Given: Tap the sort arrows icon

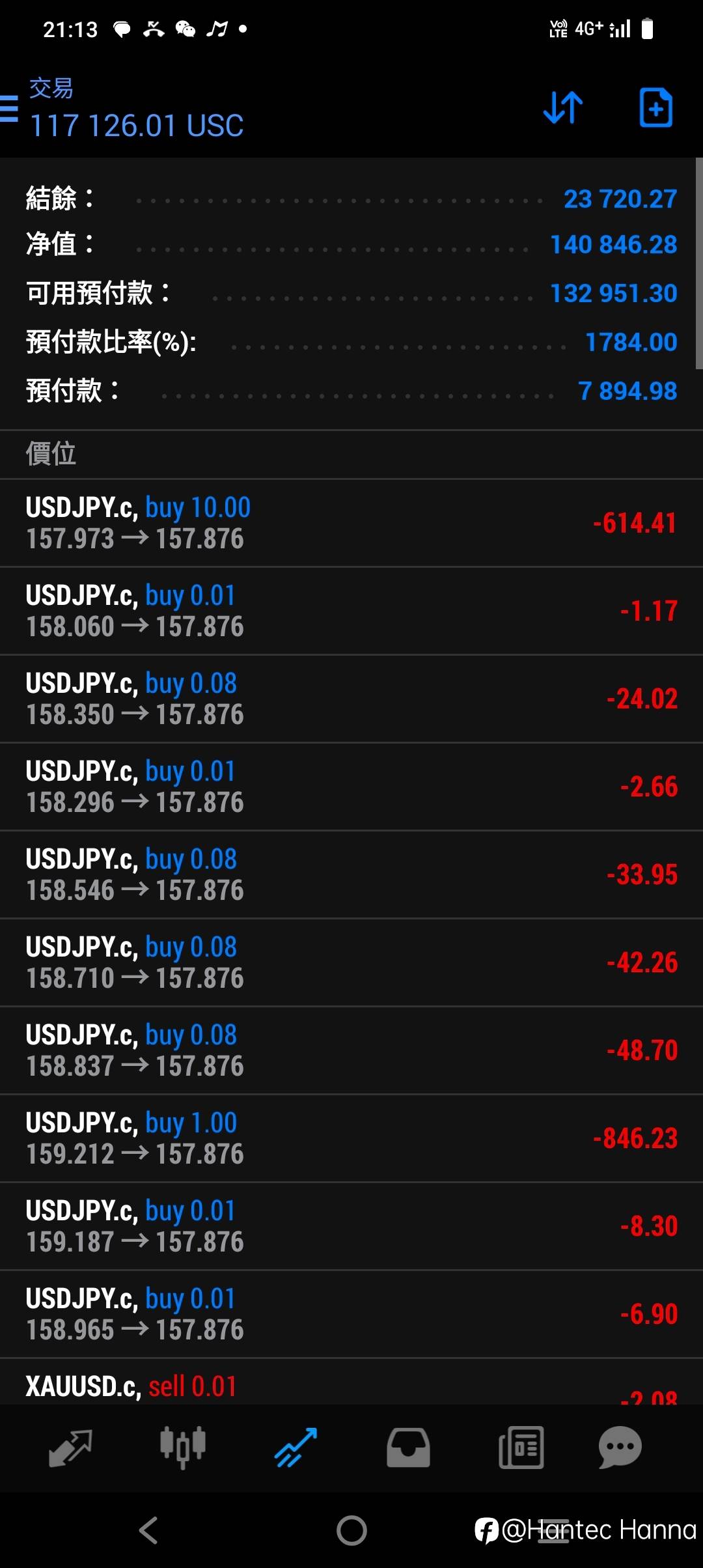Looking at the screenshot, I should pos(563,108).
